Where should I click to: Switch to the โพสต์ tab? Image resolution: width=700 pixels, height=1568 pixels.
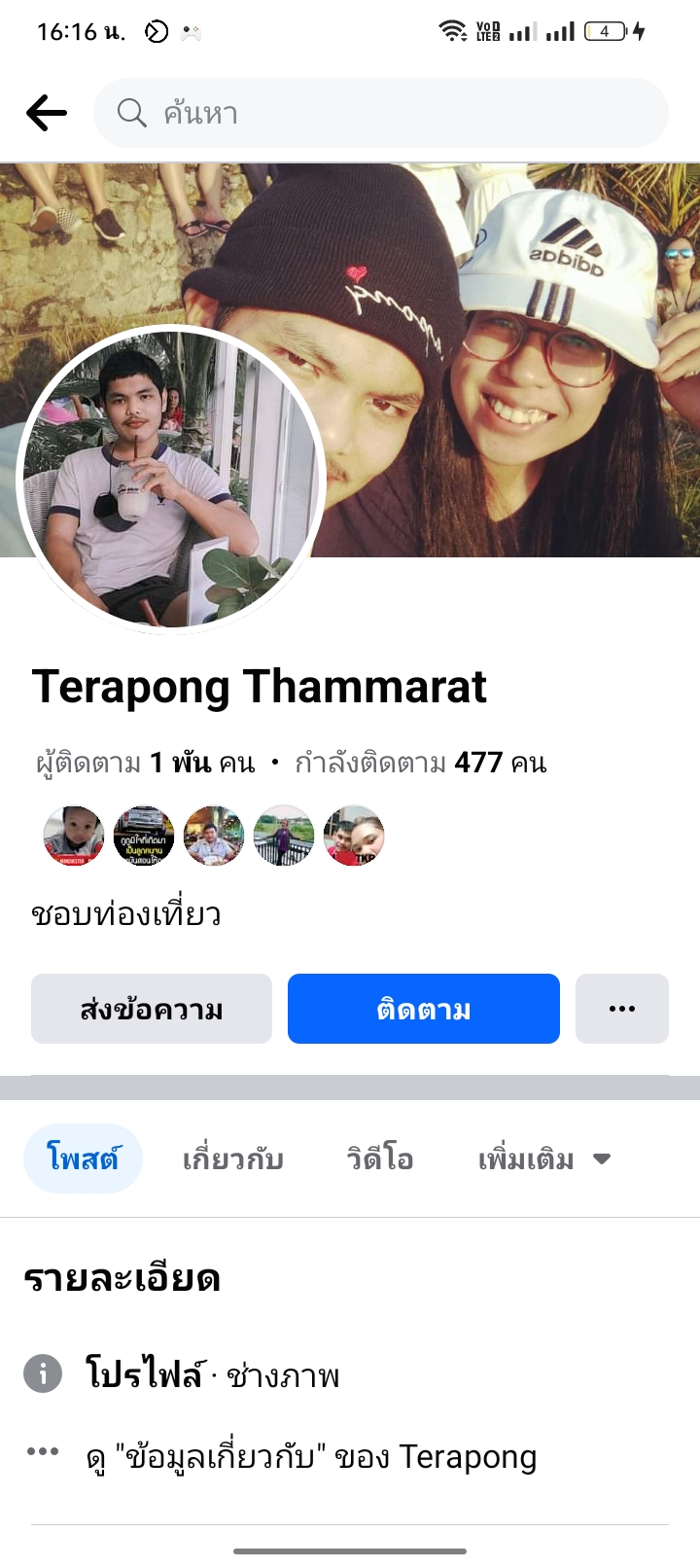83,1158
